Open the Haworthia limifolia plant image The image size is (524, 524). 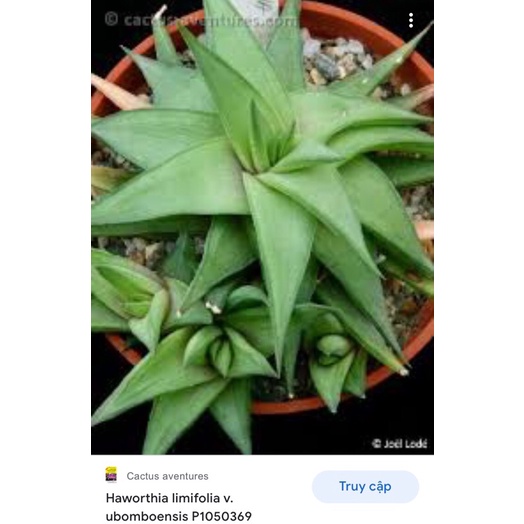pyautogui.click(x=262, y=227)
